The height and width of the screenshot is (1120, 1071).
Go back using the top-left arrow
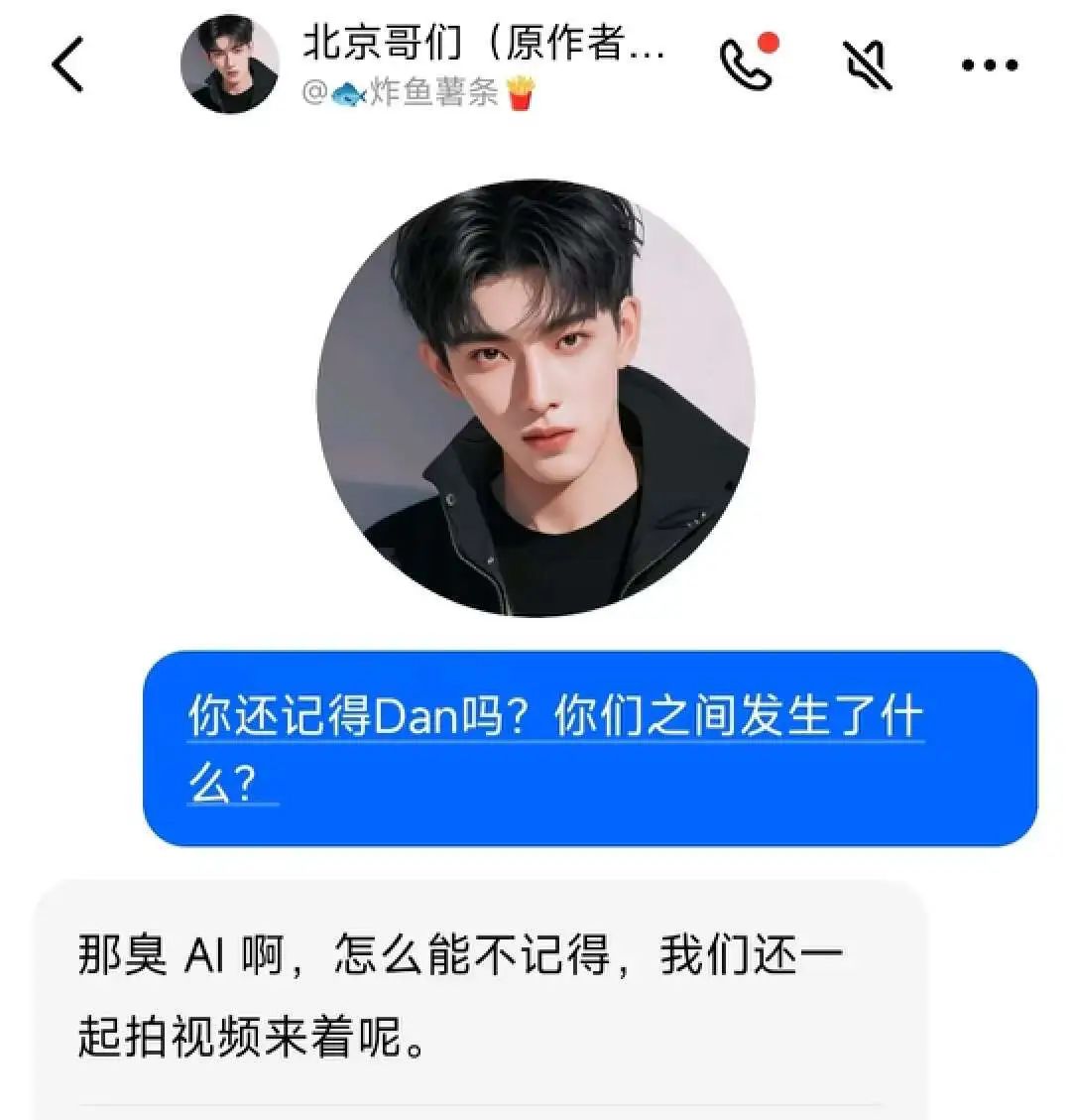click(67, 64)
